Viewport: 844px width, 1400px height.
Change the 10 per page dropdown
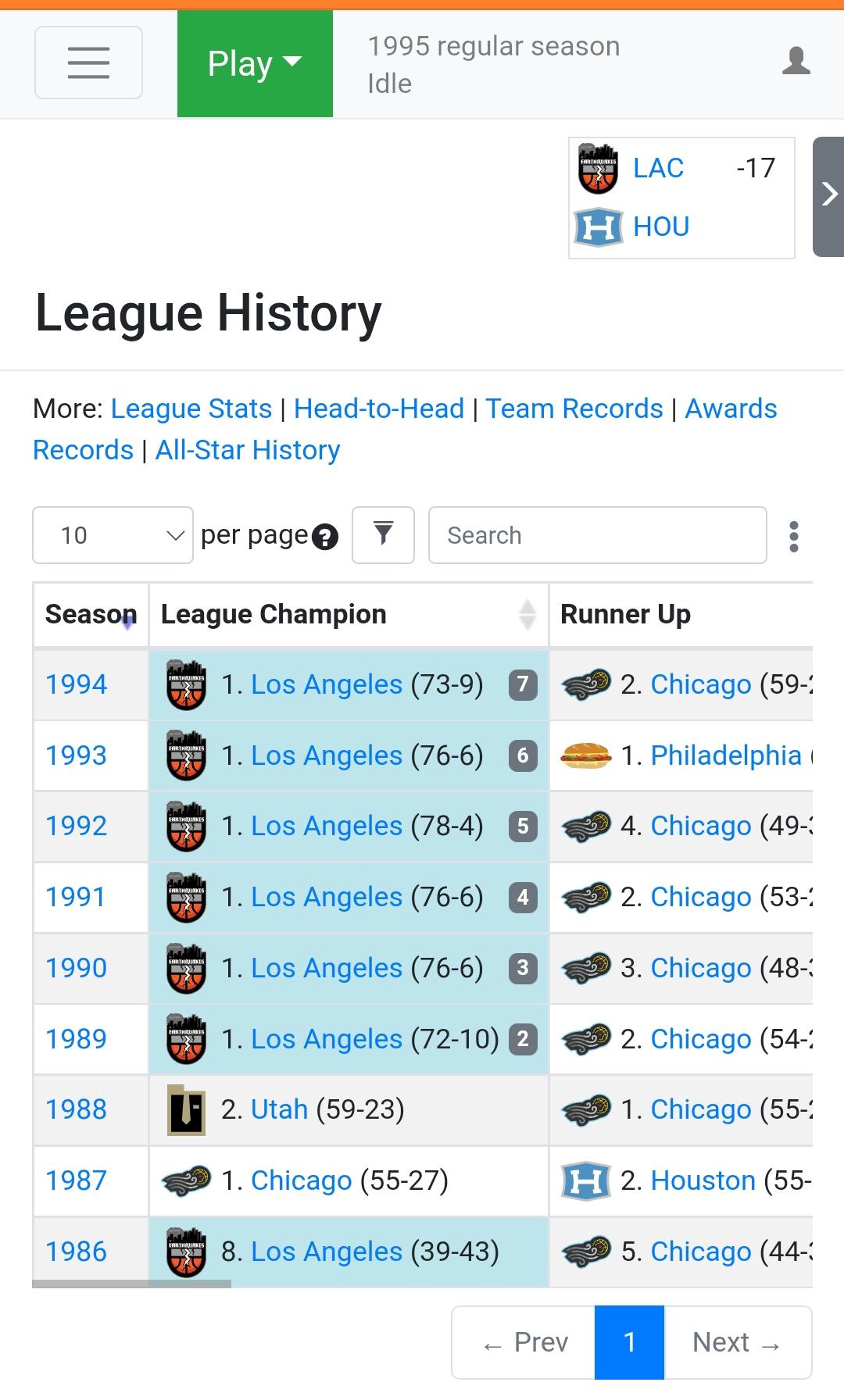tap(113, 535)
